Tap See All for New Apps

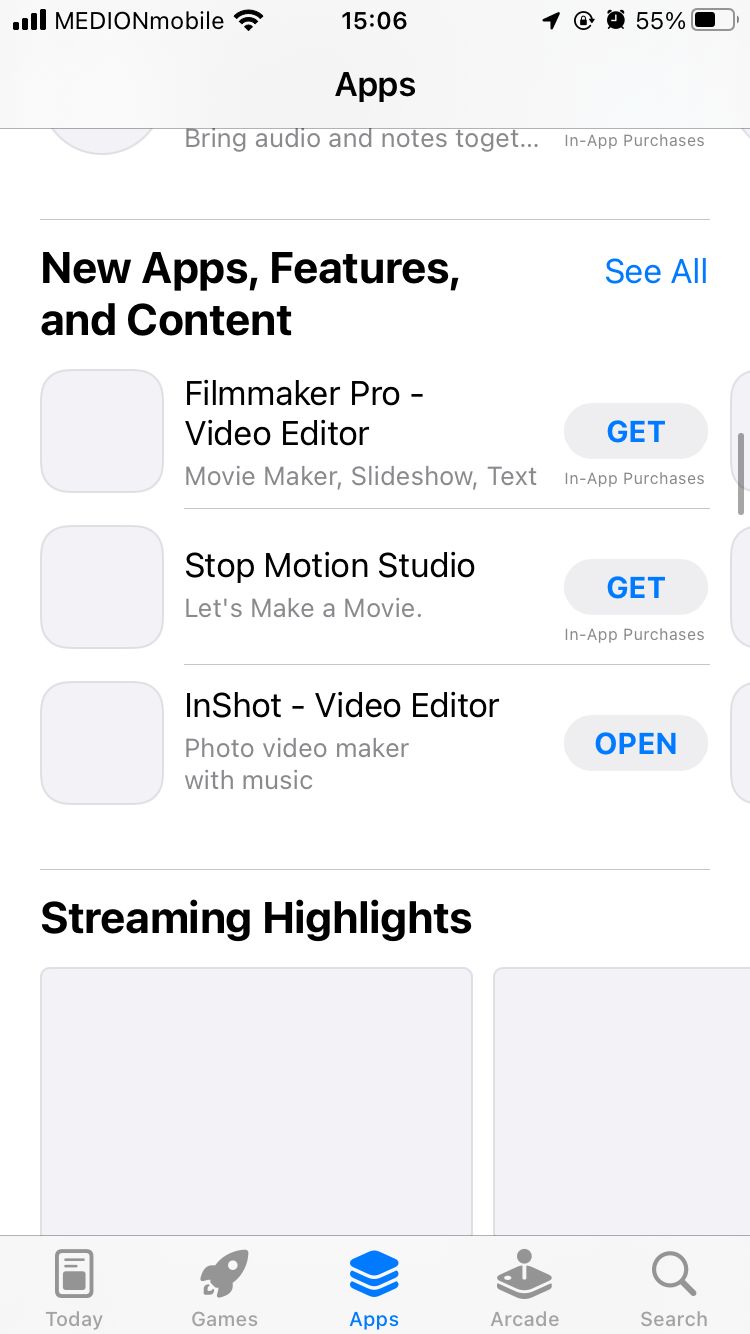[655, 272]
